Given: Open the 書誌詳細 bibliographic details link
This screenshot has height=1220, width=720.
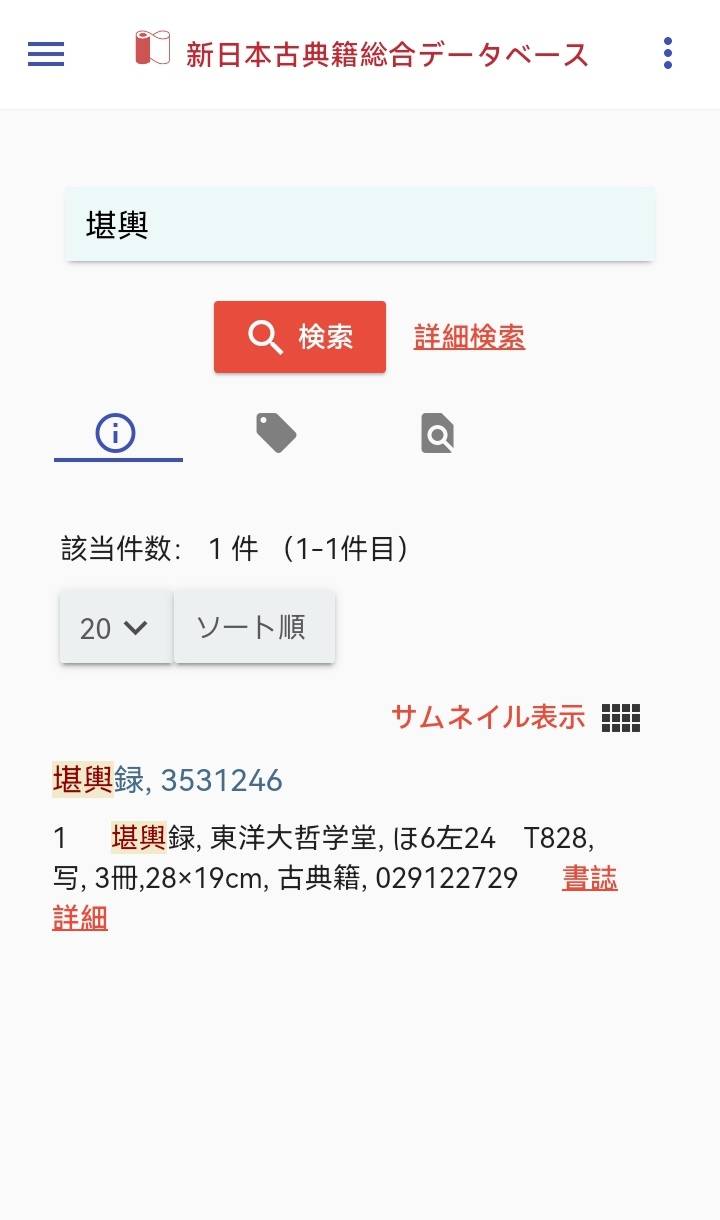Looking at the screenshot, I should click(x=592, y=876).
